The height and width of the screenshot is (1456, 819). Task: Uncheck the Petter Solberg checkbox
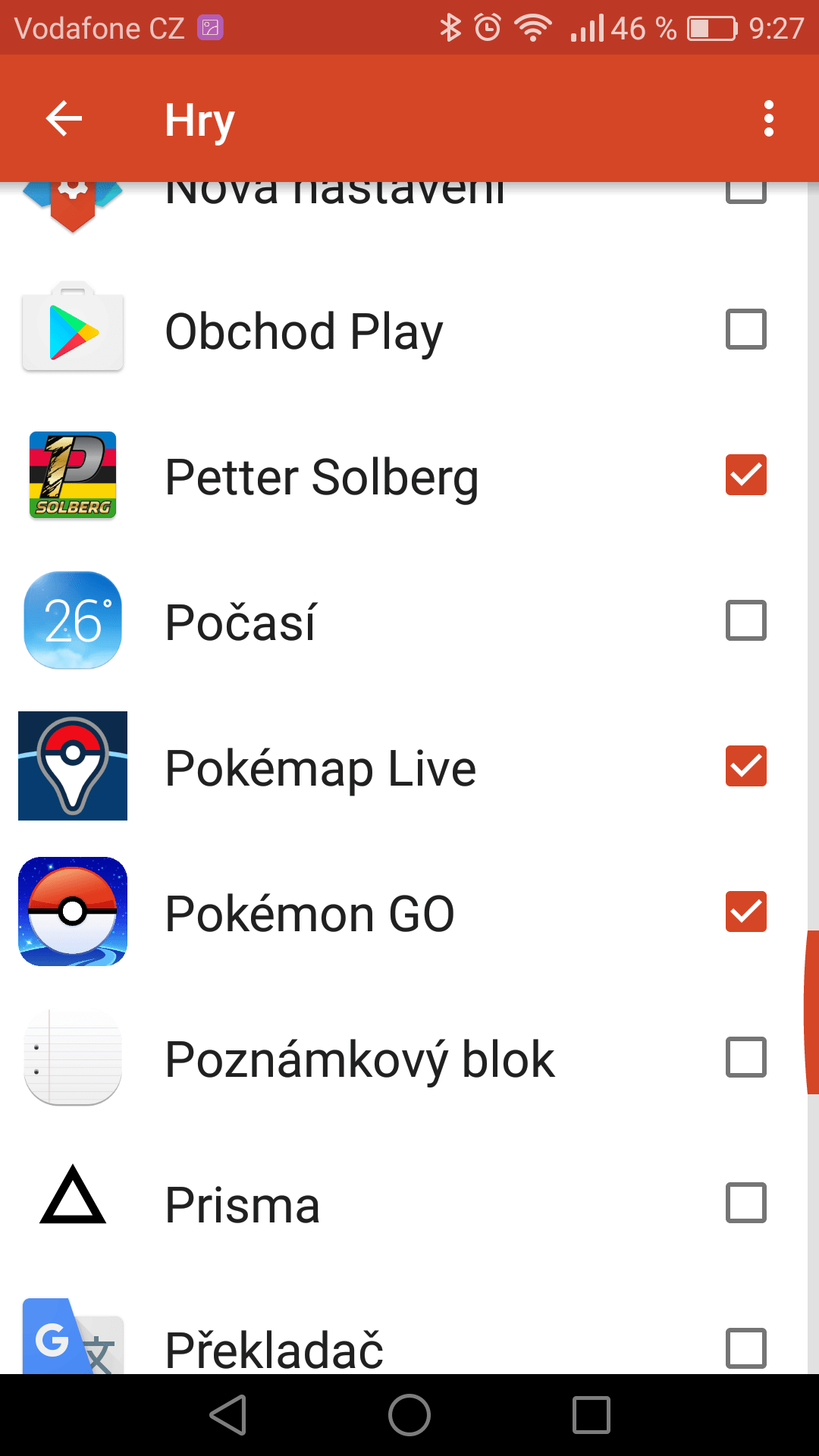(x=746, y=475)
